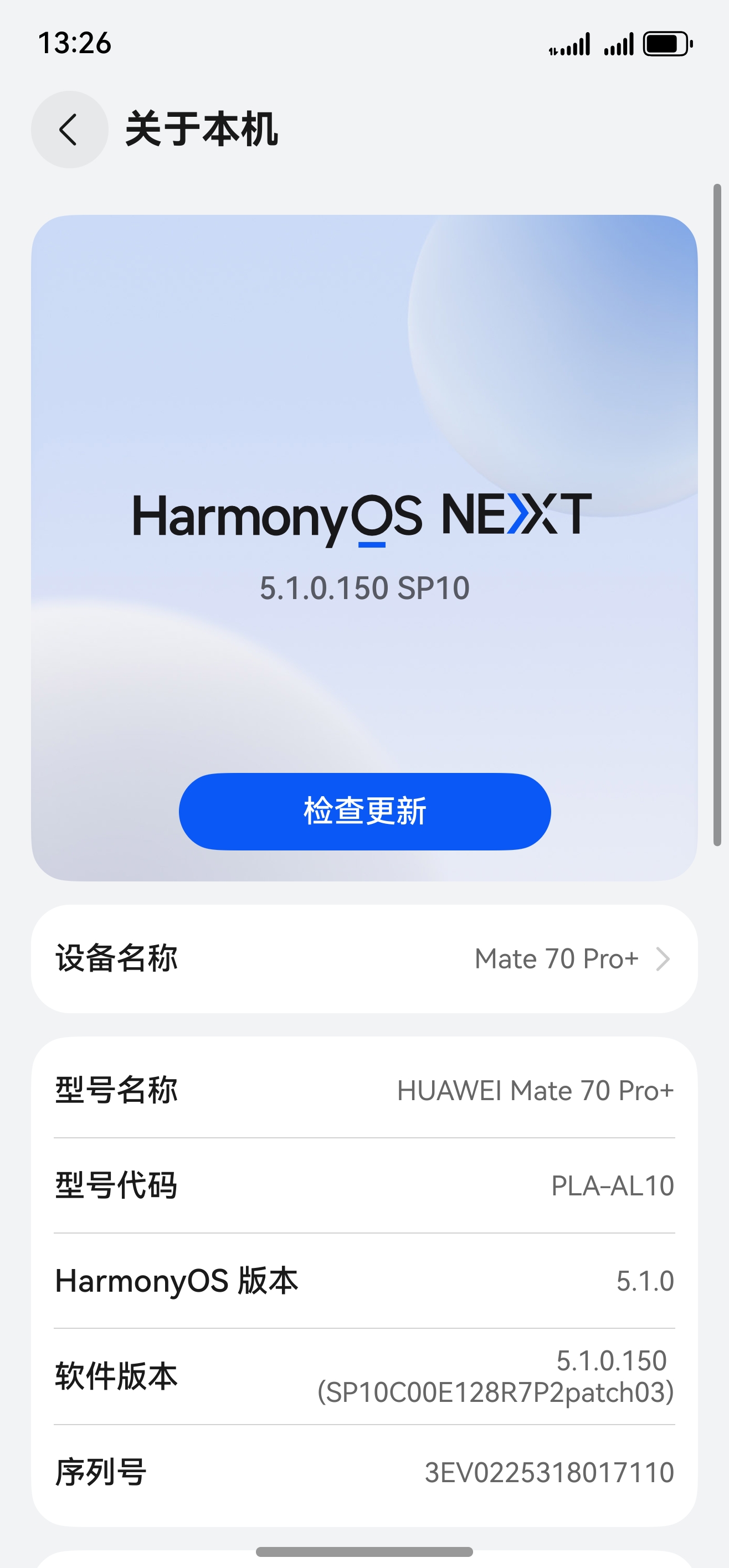Go back from 关于本机 page

69,129
